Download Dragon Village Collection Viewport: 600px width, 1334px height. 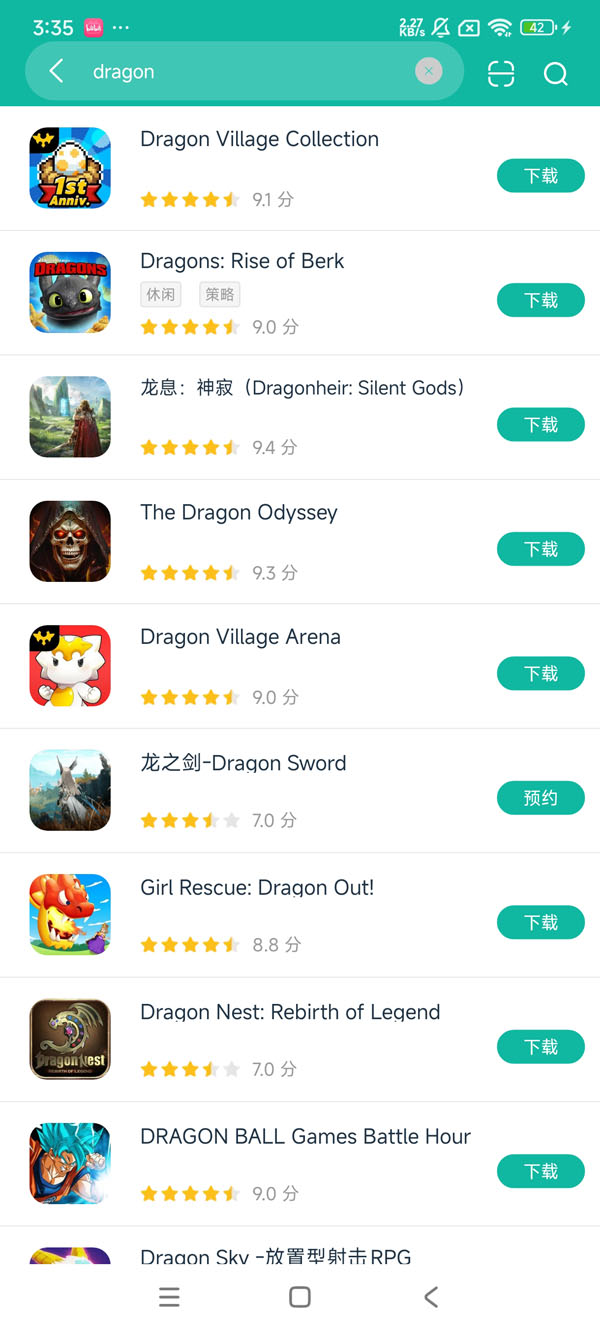(540, 176)
